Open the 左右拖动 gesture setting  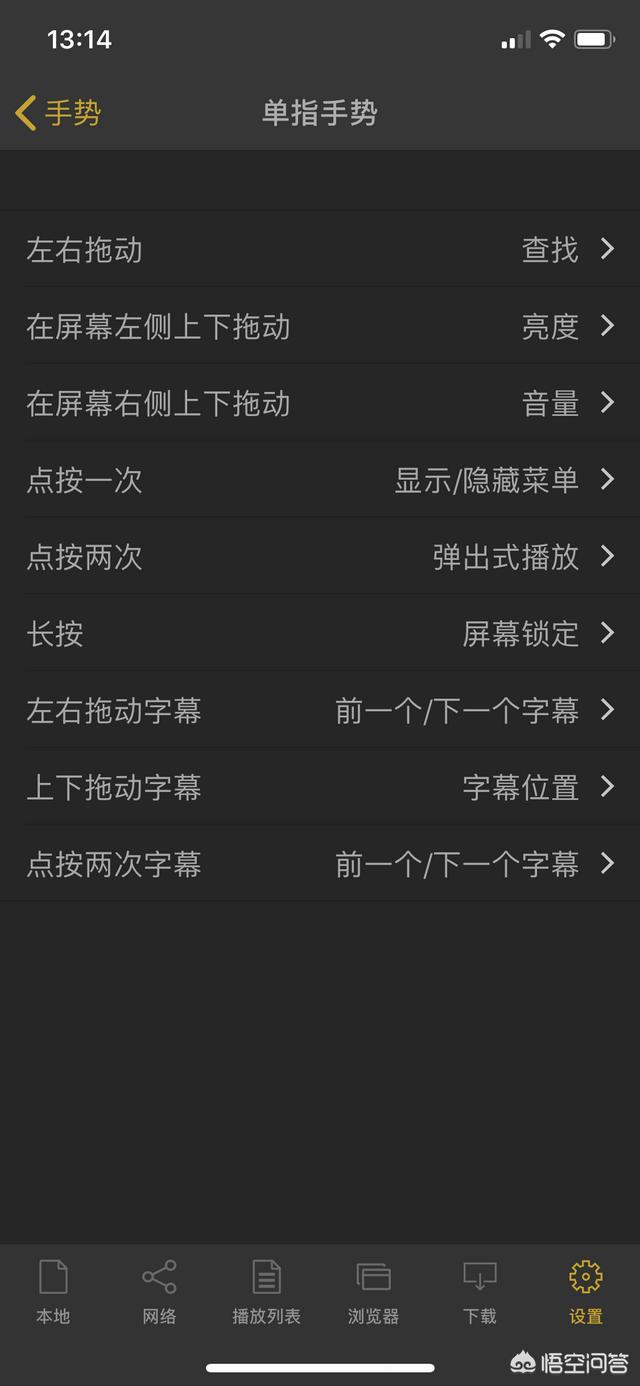[320, 250]
